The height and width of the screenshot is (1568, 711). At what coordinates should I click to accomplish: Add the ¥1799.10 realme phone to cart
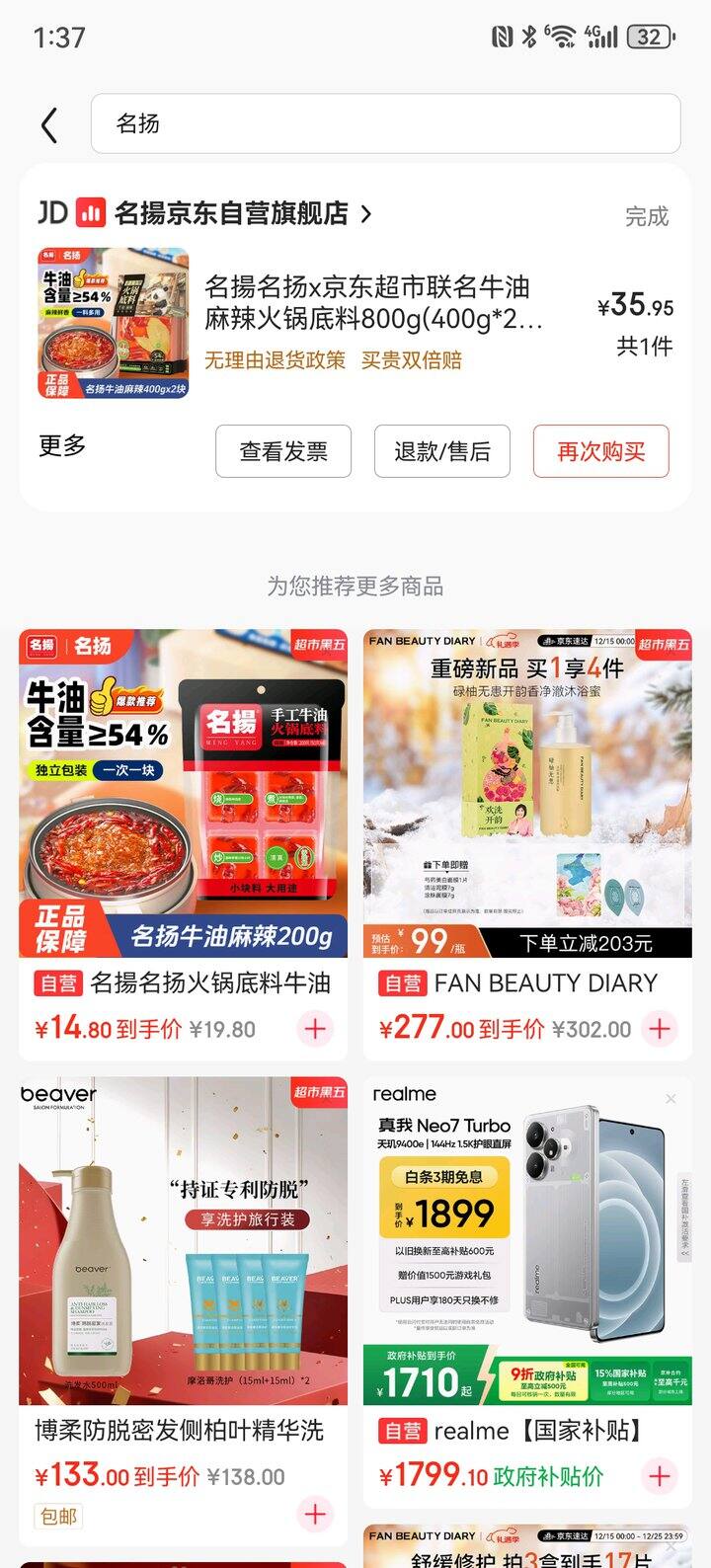[659, 1476]
